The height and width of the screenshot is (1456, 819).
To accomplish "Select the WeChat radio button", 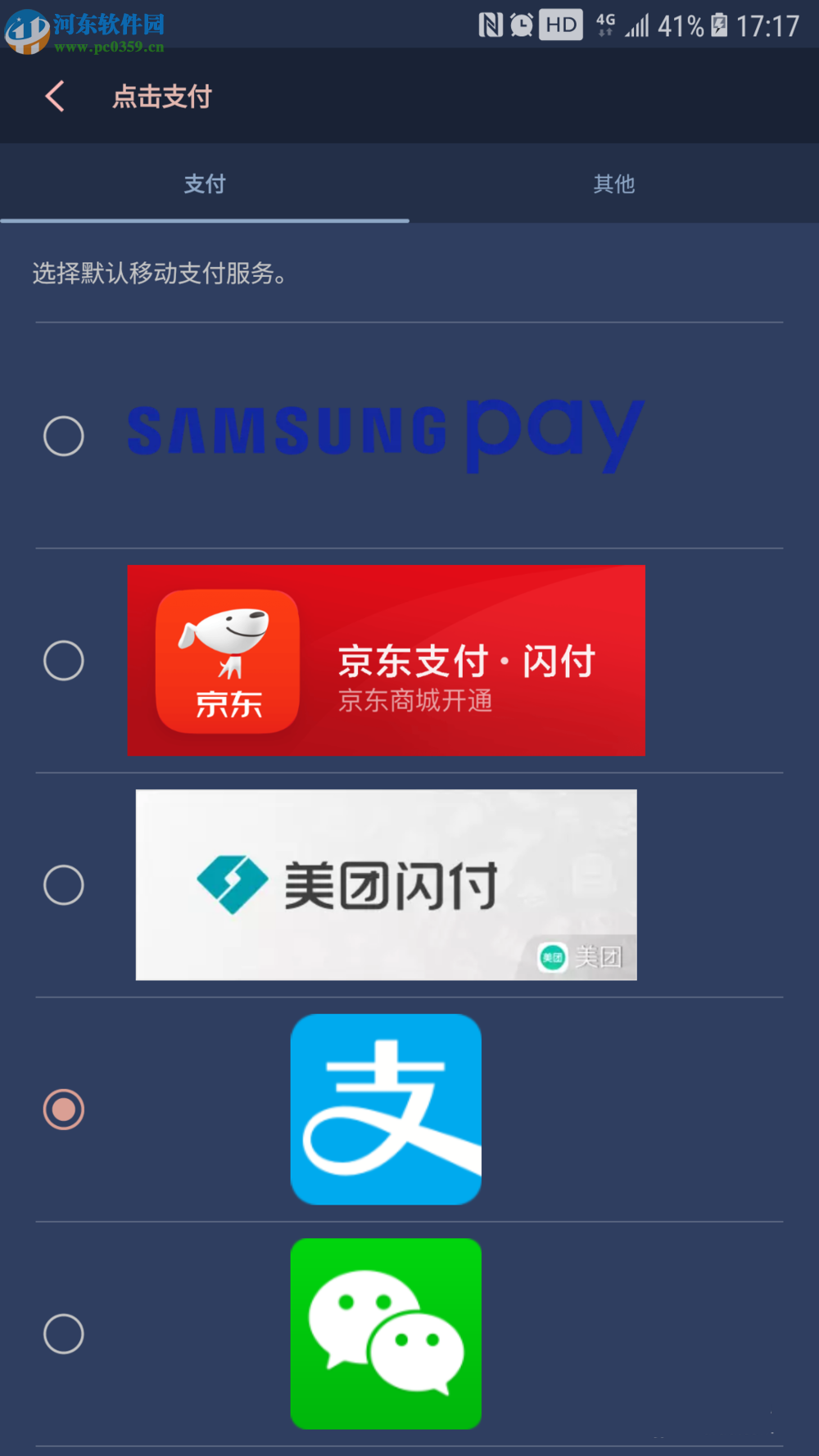I will [63, 1332].
